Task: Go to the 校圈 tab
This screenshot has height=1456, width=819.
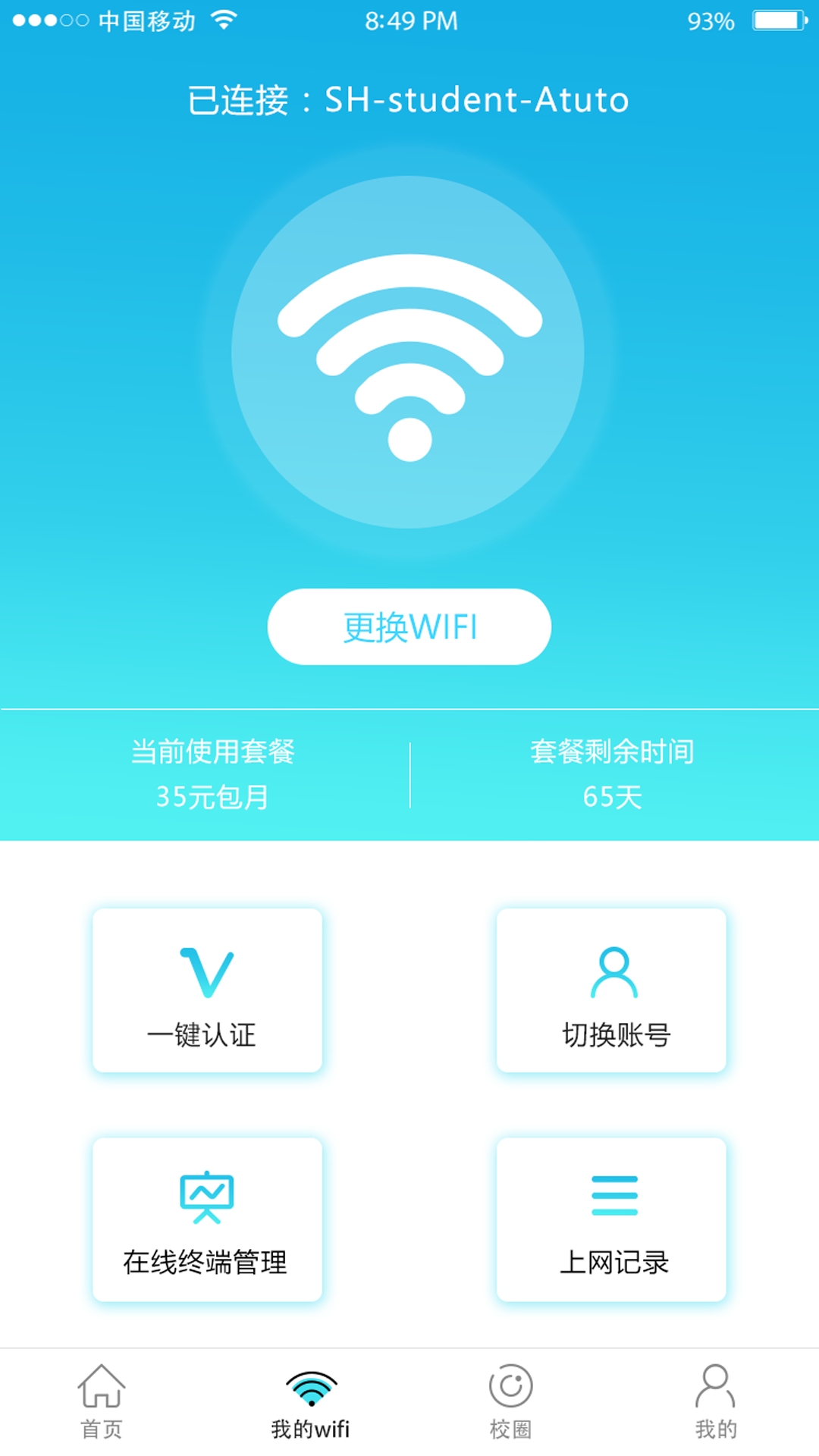Action: 511,1402
